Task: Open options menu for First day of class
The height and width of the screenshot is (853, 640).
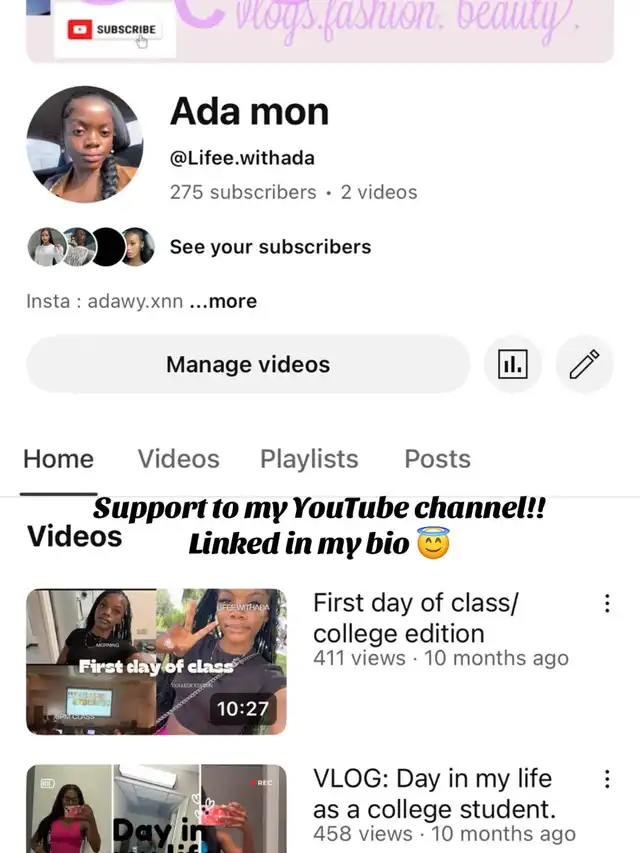Action: (606, 604)
